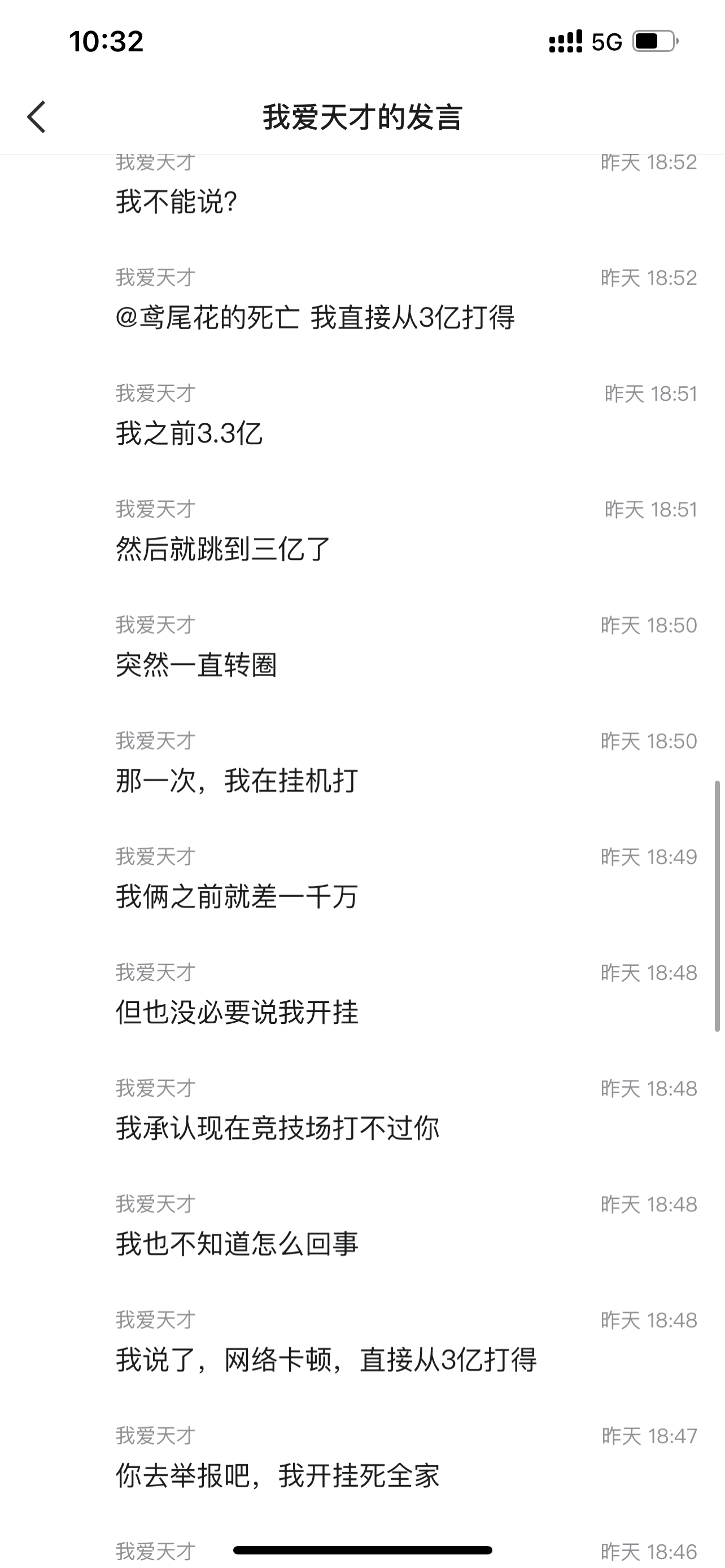Go back from 我爱天才的发言 page
The height and width of the screenshot is (1568, 725).
tap(37, 116)
